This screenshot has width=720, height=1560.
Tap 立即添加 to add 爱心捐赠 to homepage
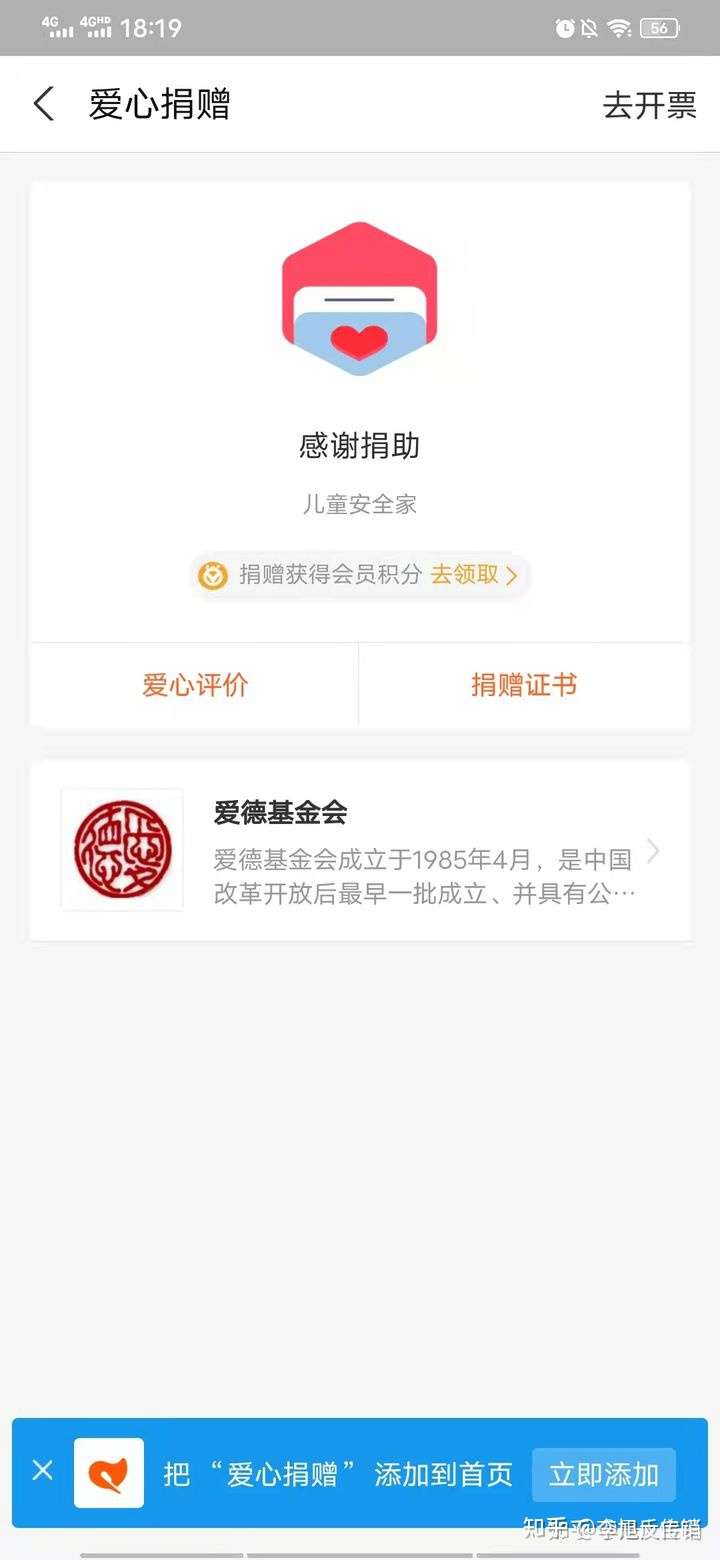click(603, 1474)
